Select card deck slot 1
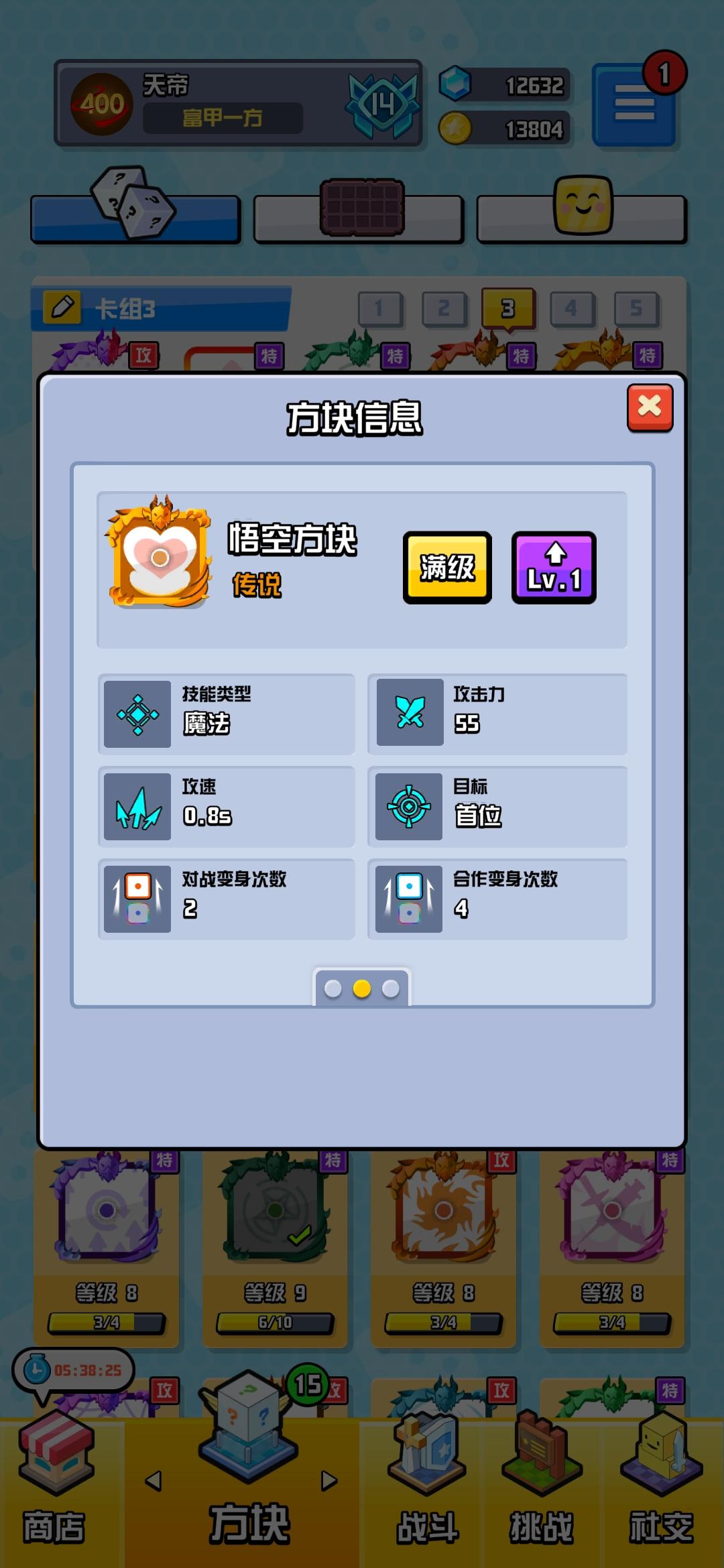The height and width of the screenshot is (1568, 724). [x=380, y=309]
